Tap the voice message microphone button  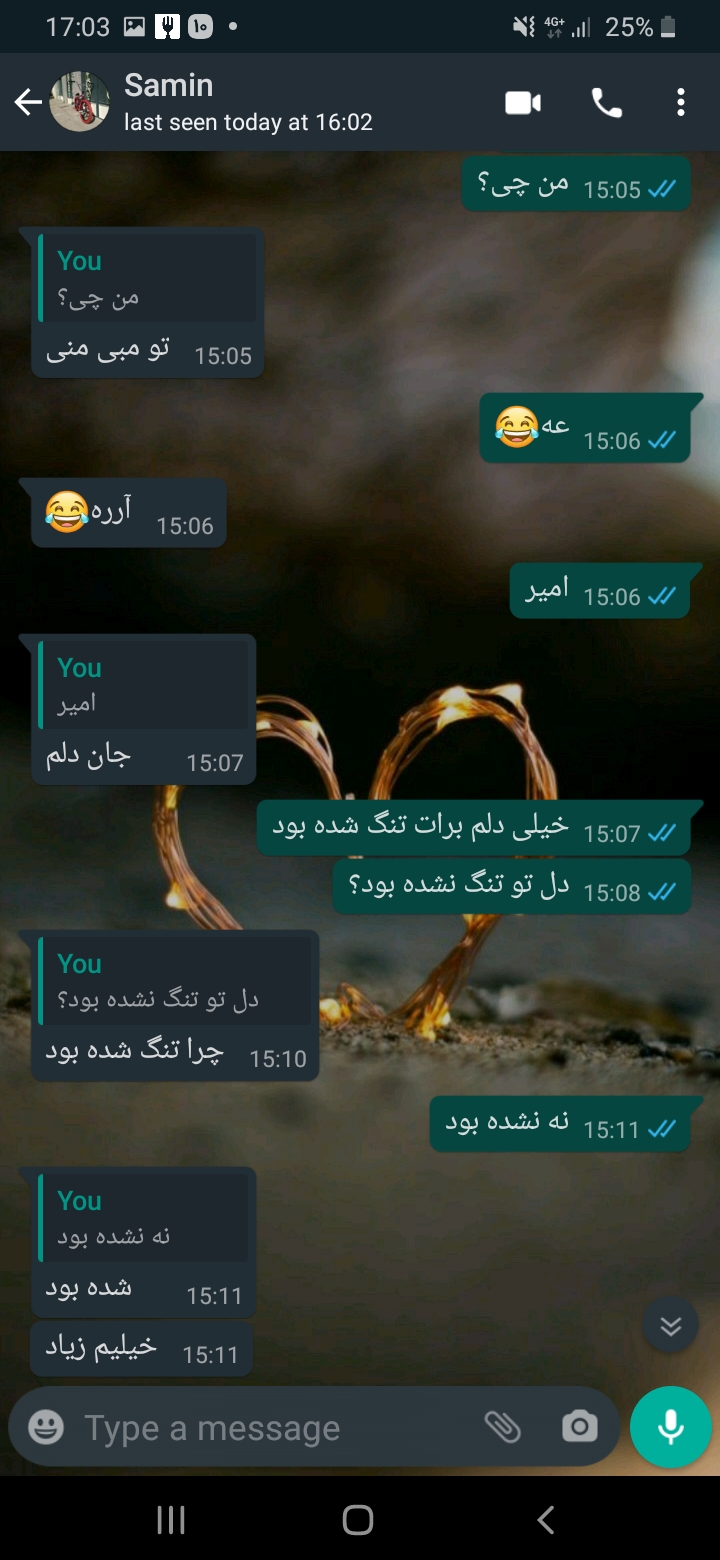[x=670, y=1427]
